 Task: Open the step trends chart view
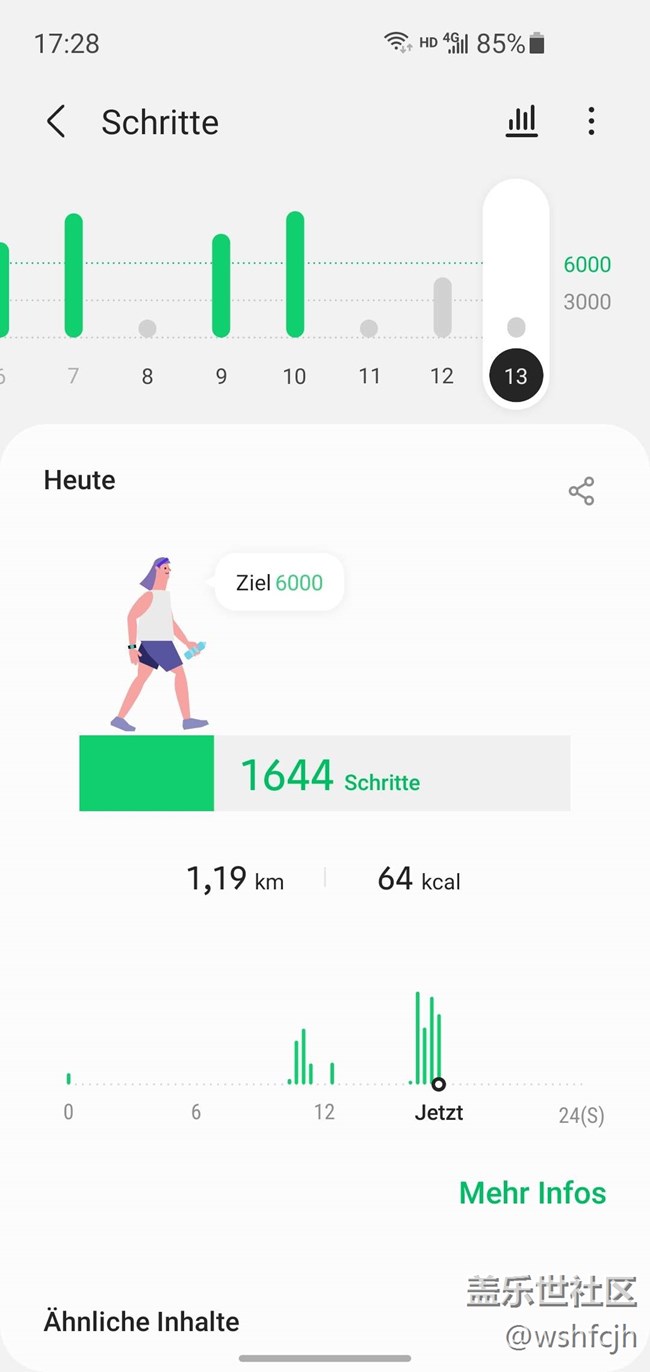tap(521, 122)
